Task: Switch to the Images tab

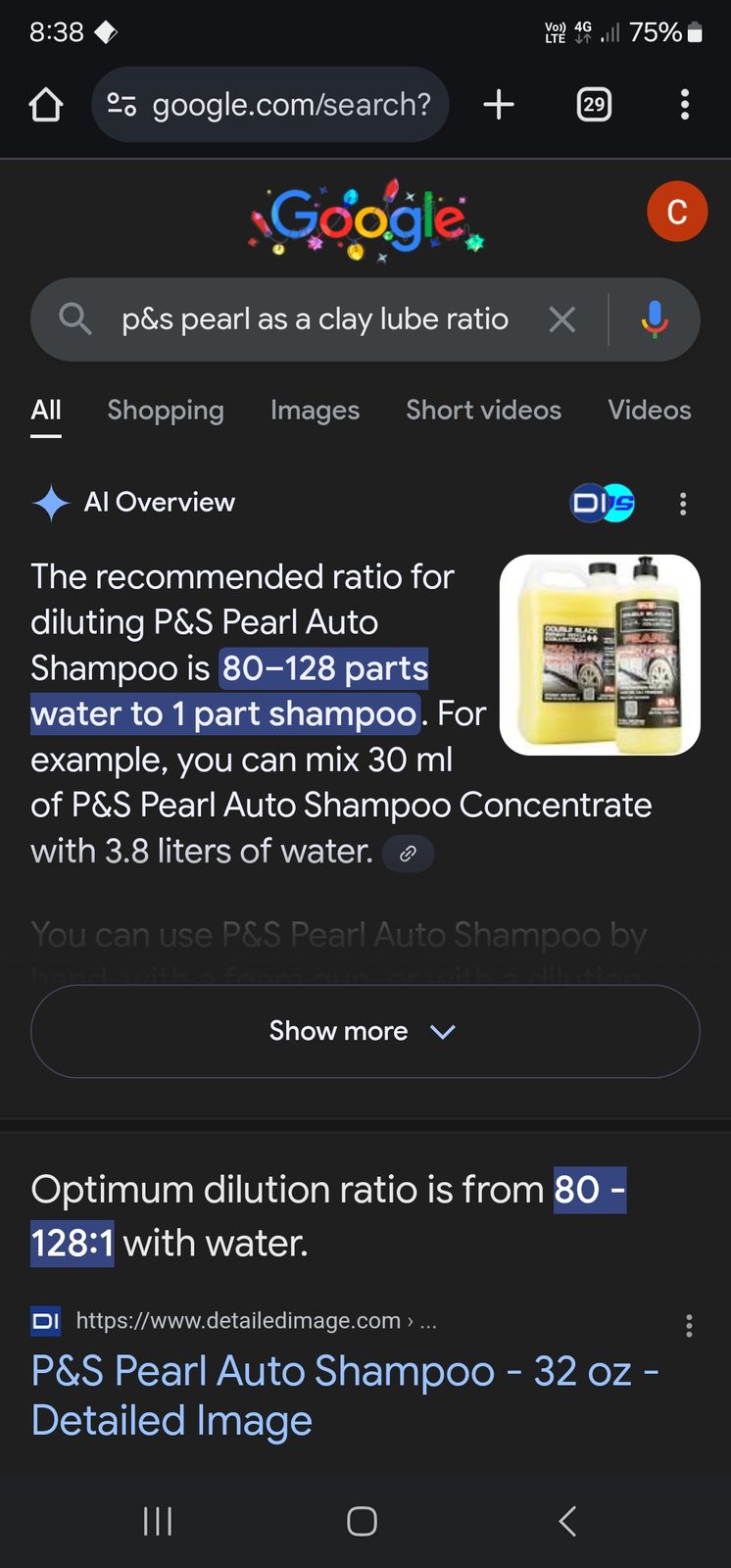Action: point(315,411)
